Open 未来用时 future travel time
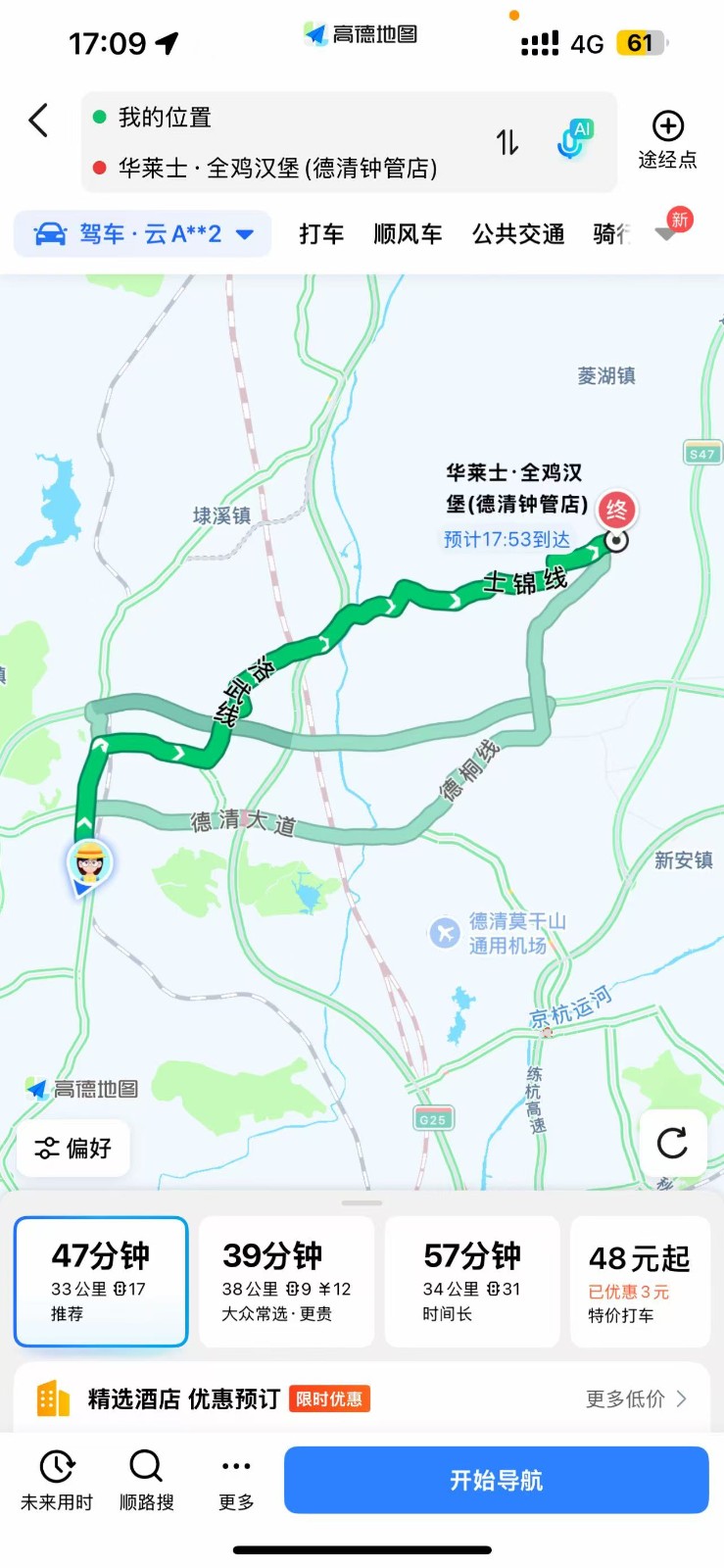Screen dimensions: 724x1568 pyautogui.click(x=57, y=1480)
